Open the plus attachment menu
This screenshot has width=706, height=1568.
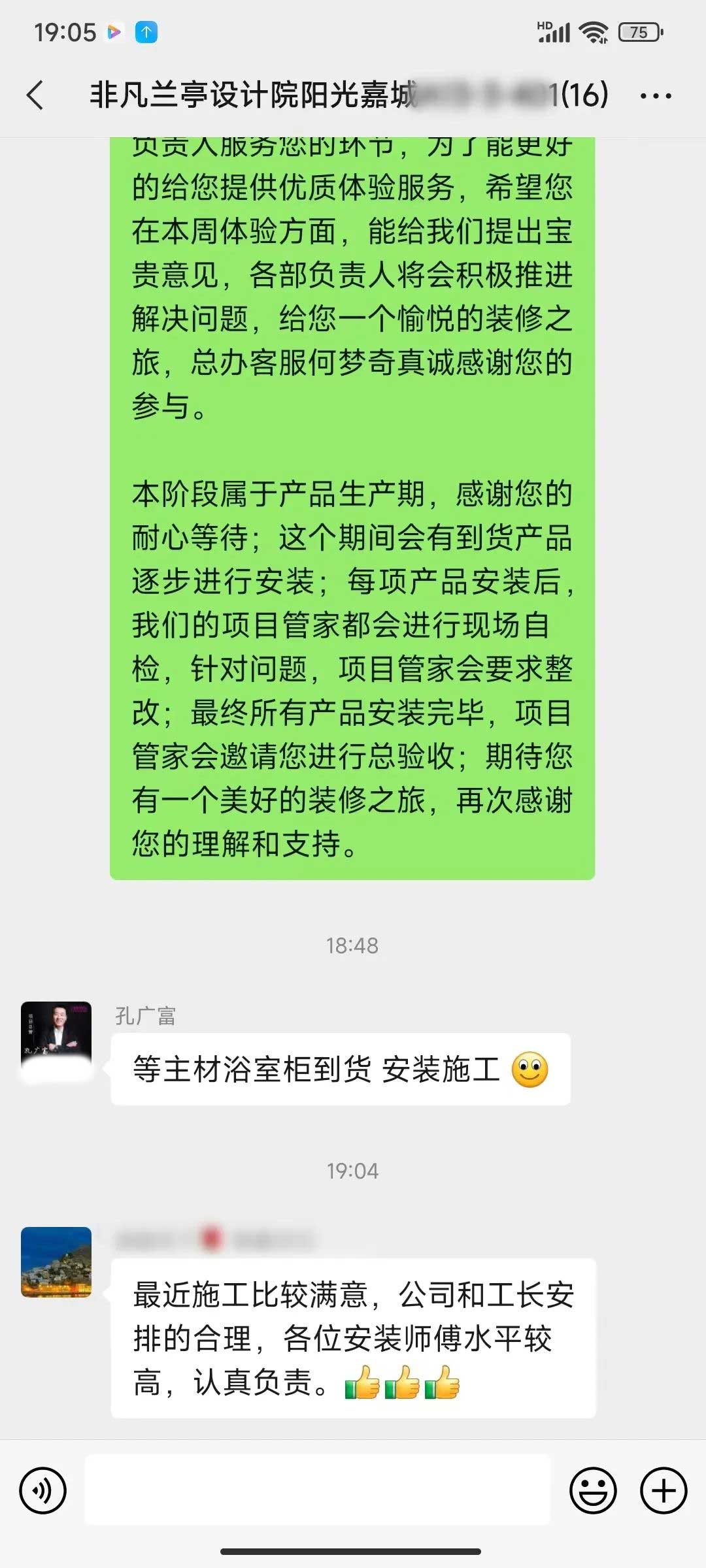[663, 1490]
